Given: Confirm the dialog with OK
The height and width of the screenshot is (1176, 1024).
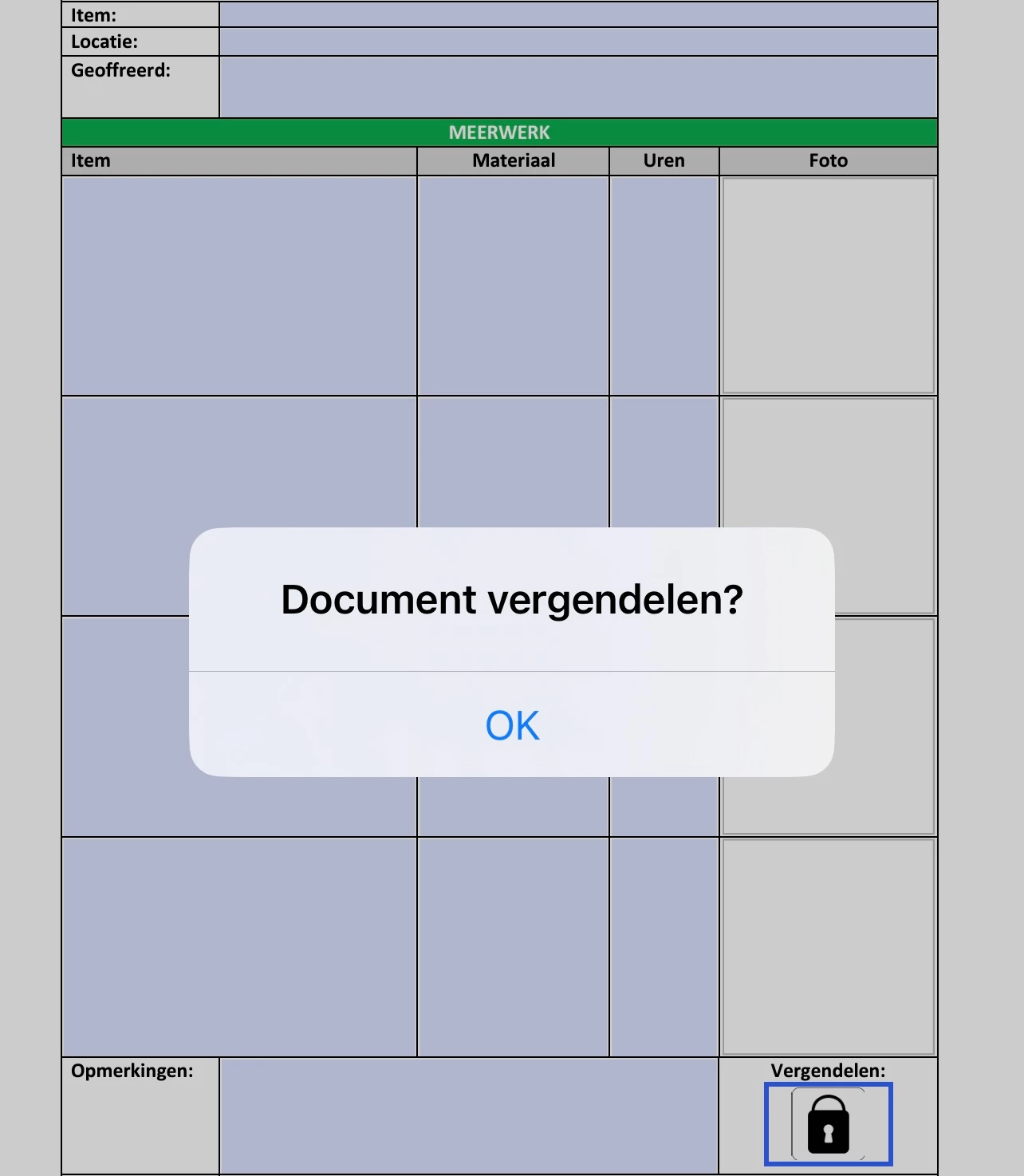Looking at the screenshot, I should pos(512,725).
